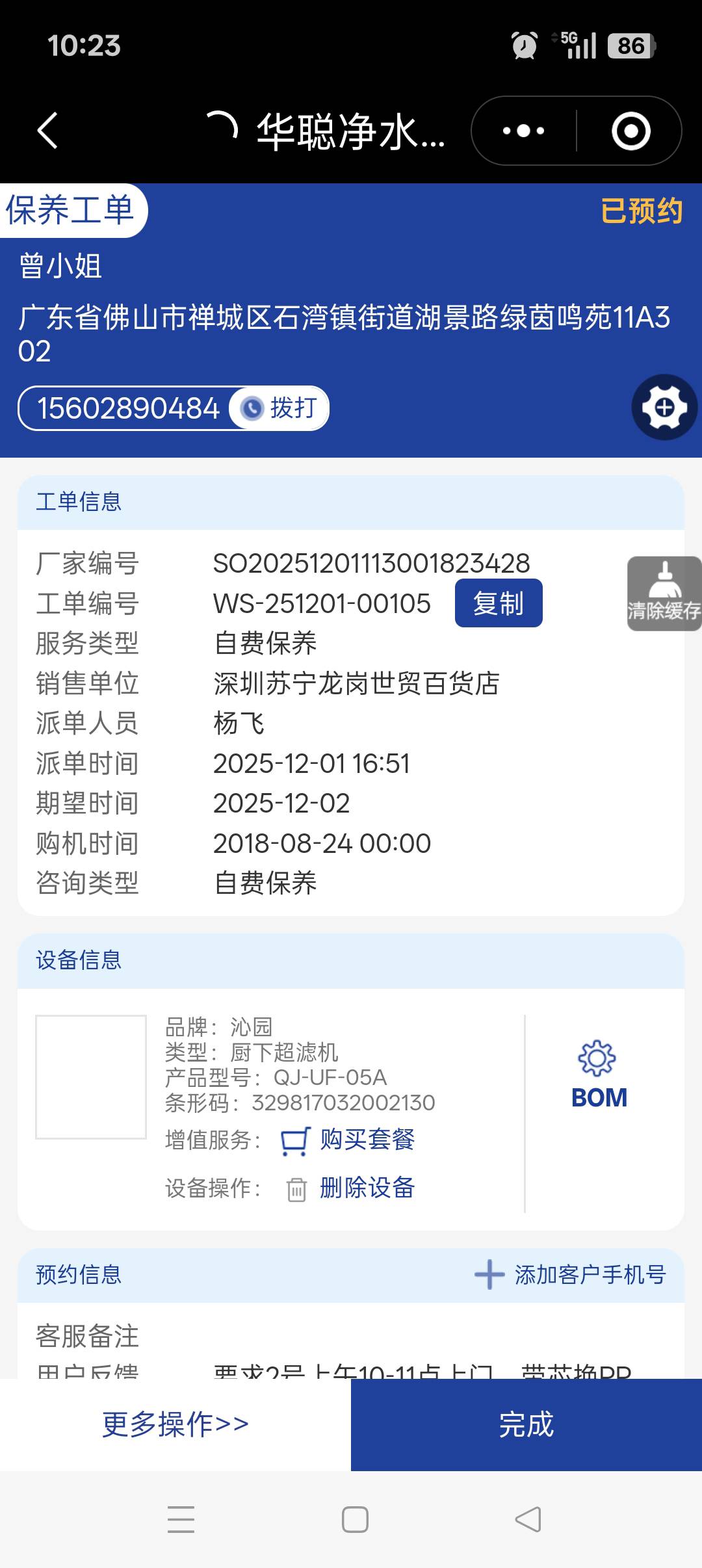
Task: Tap 清除缓存 to clear cache
Action: point(664,594)
